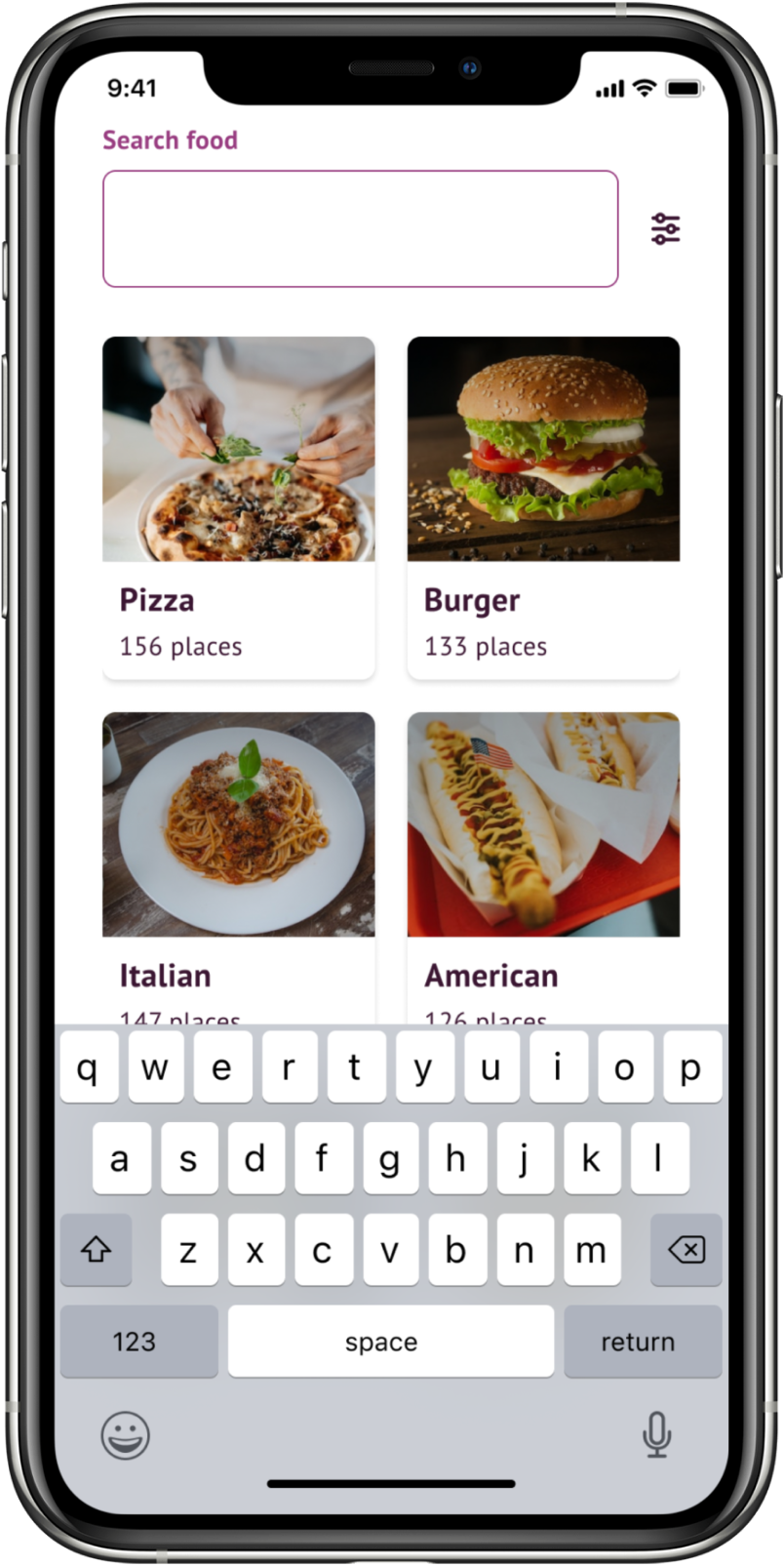Tap the Search food input box
This screenshot has width=784, height=1567.
360,228
